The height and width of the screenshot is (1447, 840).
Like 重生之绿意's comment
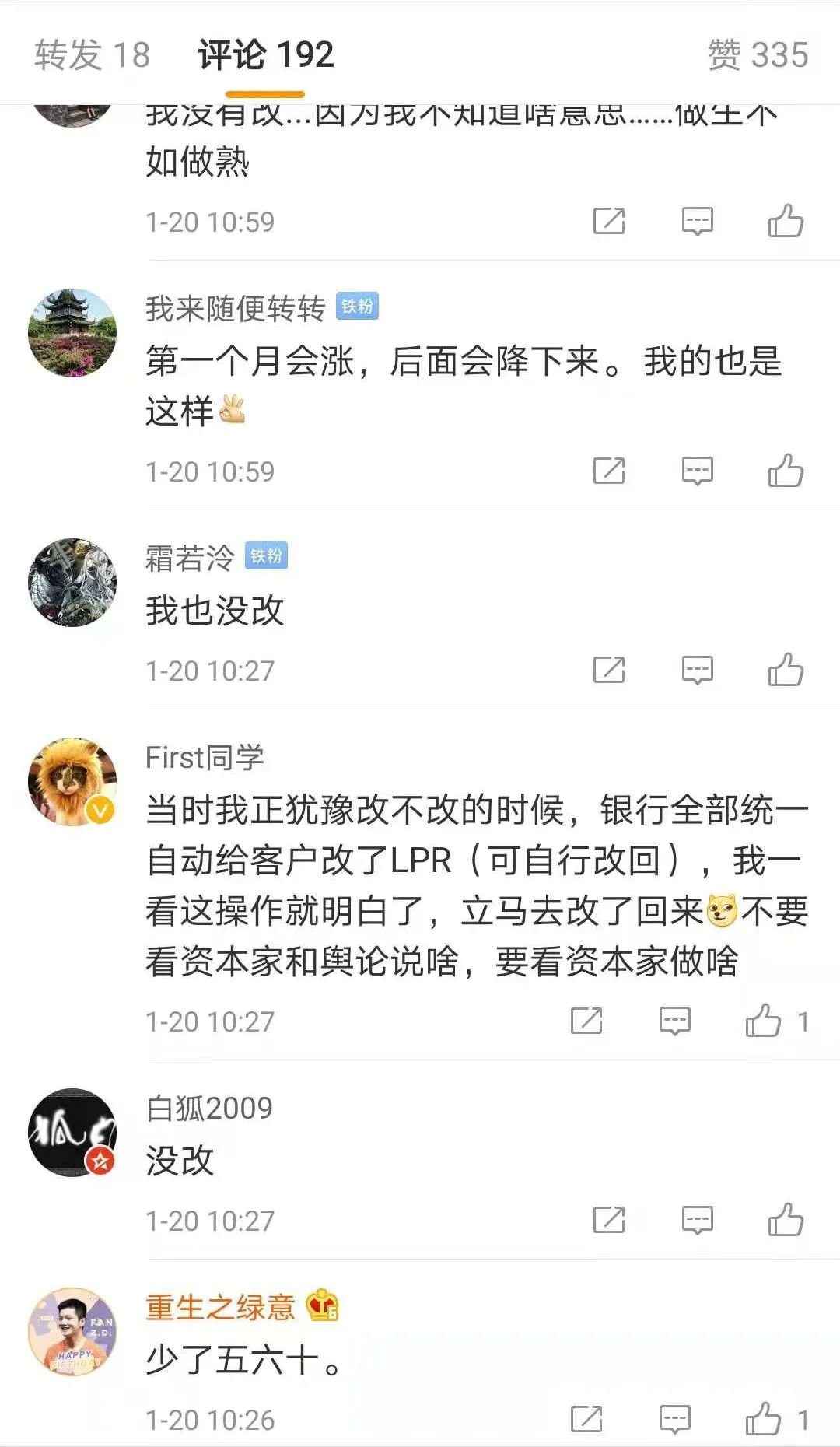pos(764,1419)
